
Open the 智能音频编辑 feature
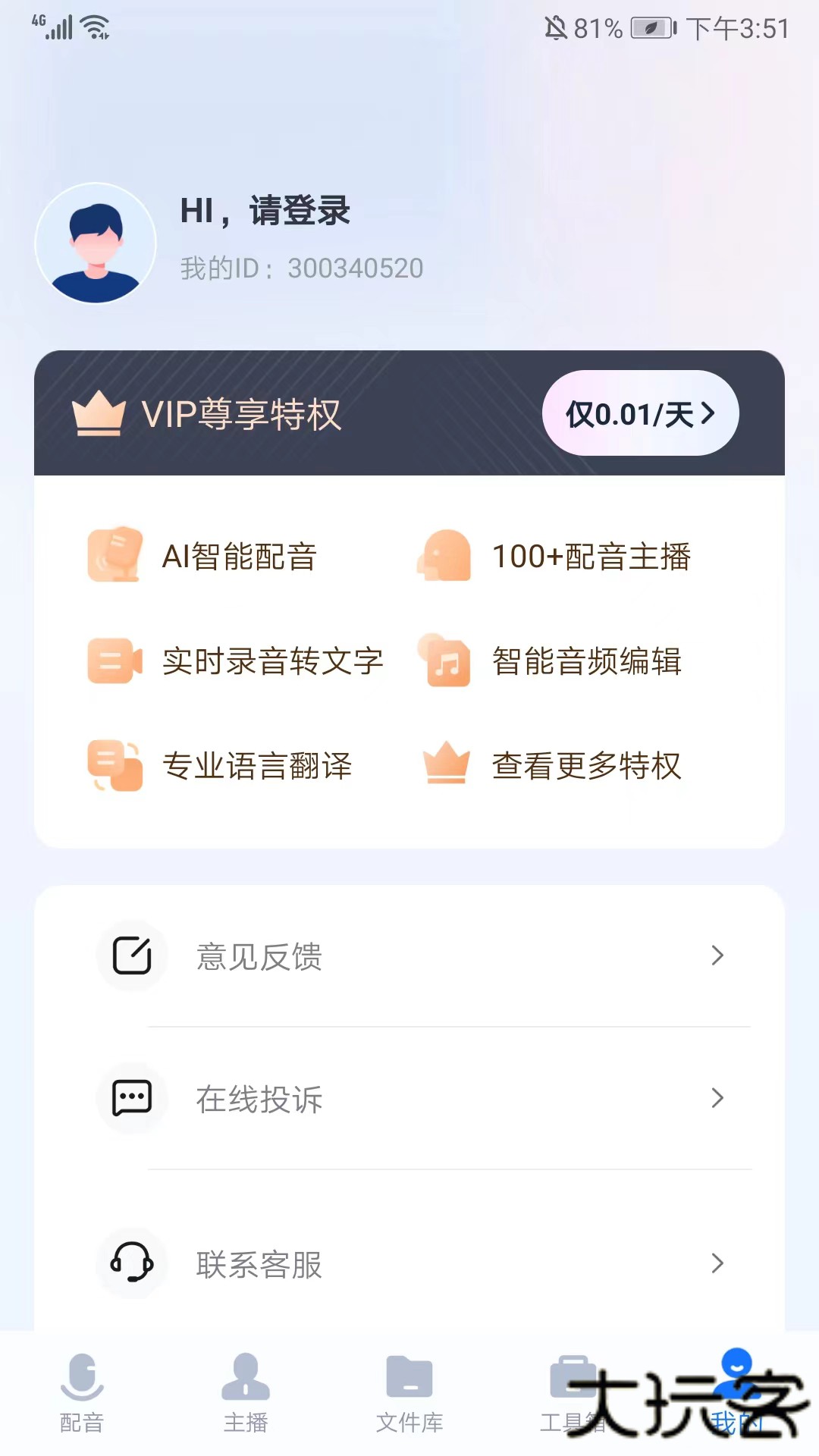[550, 661]
